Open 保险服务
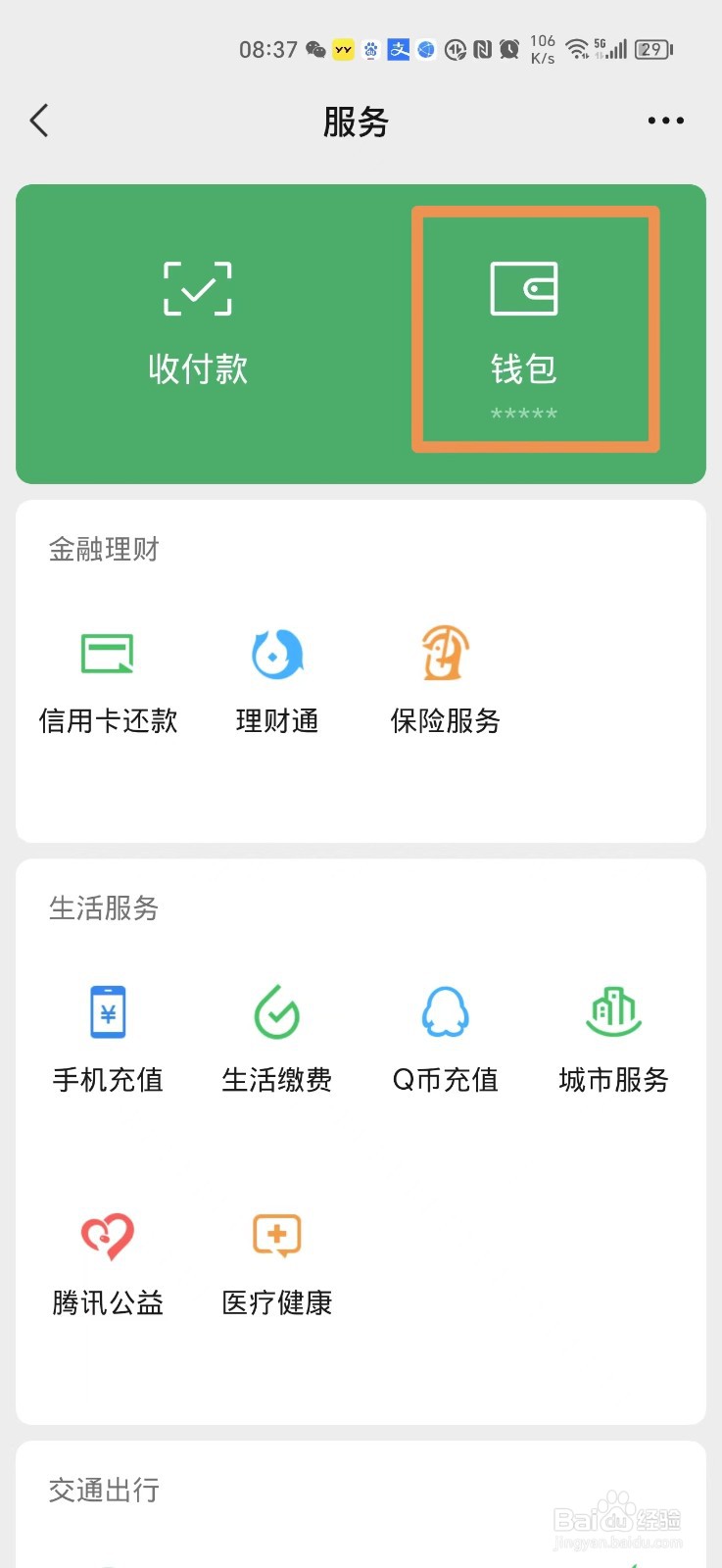Image resolution: width=722 pixels, height=1568 pixels. 446,683
